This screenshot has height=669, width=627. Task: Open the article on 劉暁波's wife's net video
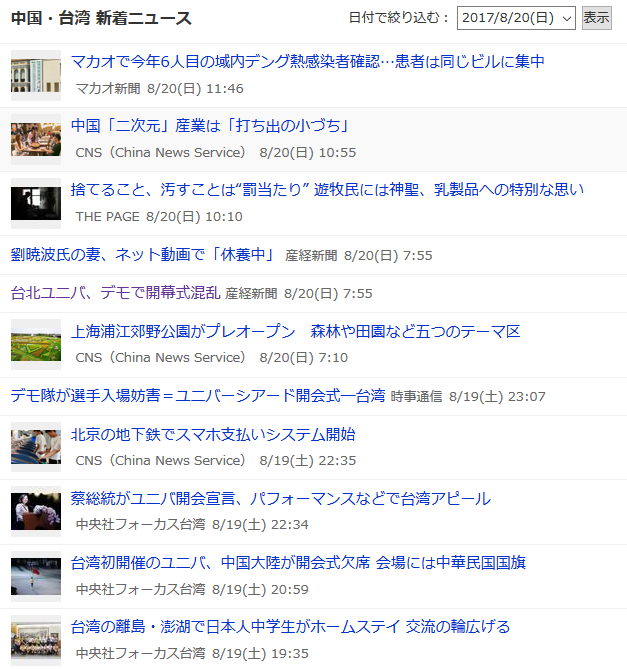[143, 254]
